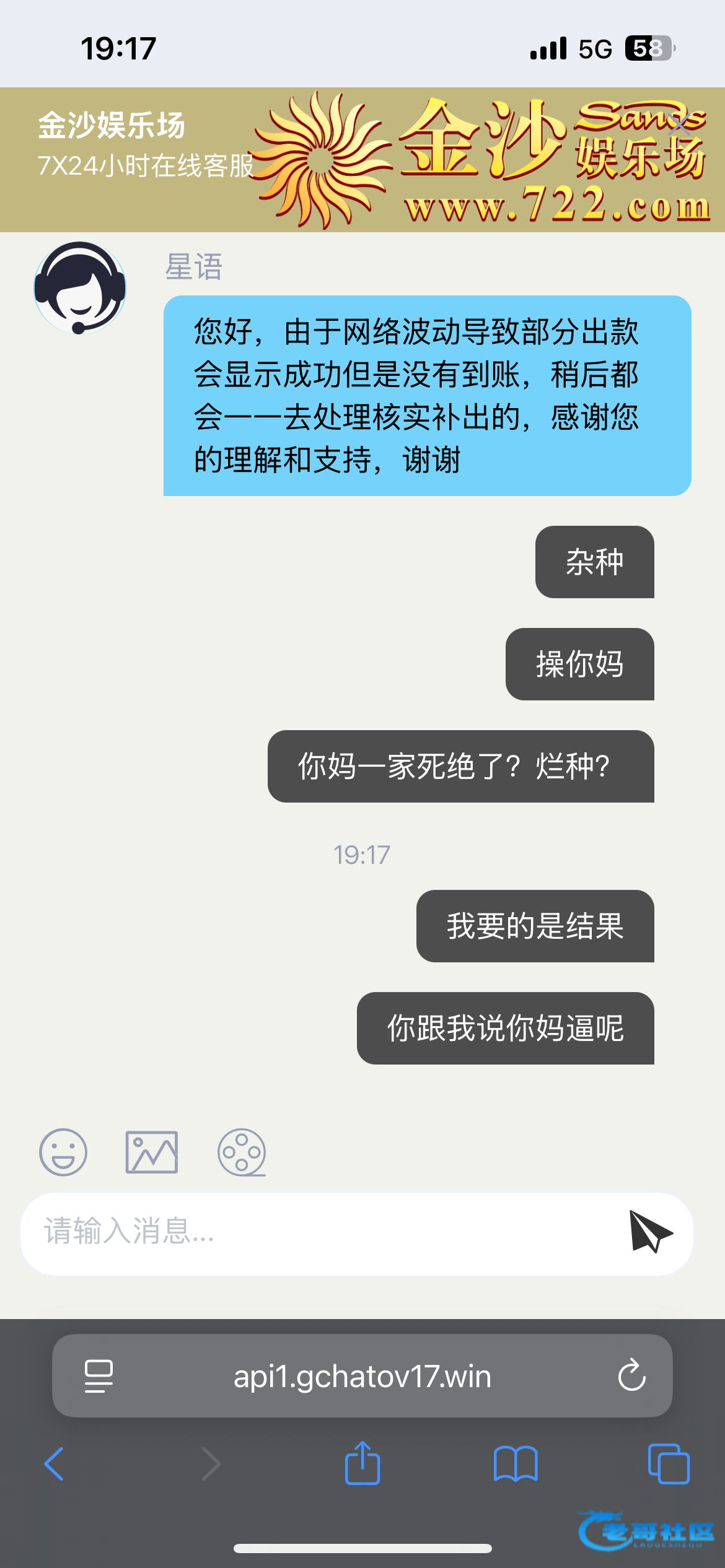Send the typed message

point(651,1231)
